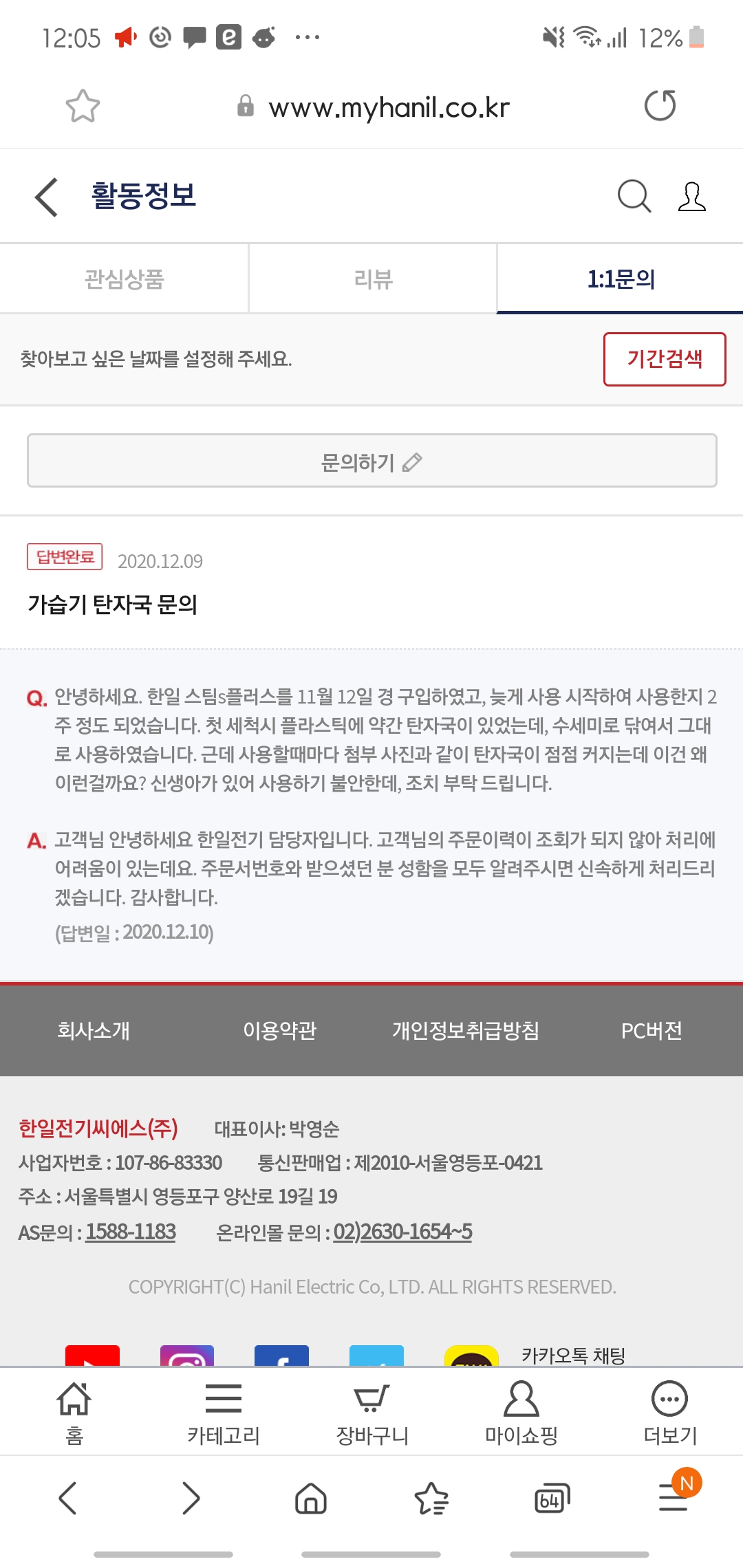Reload the page in the browser
The height and width of the screenshot is (1568, 743).
click(660, 106)
